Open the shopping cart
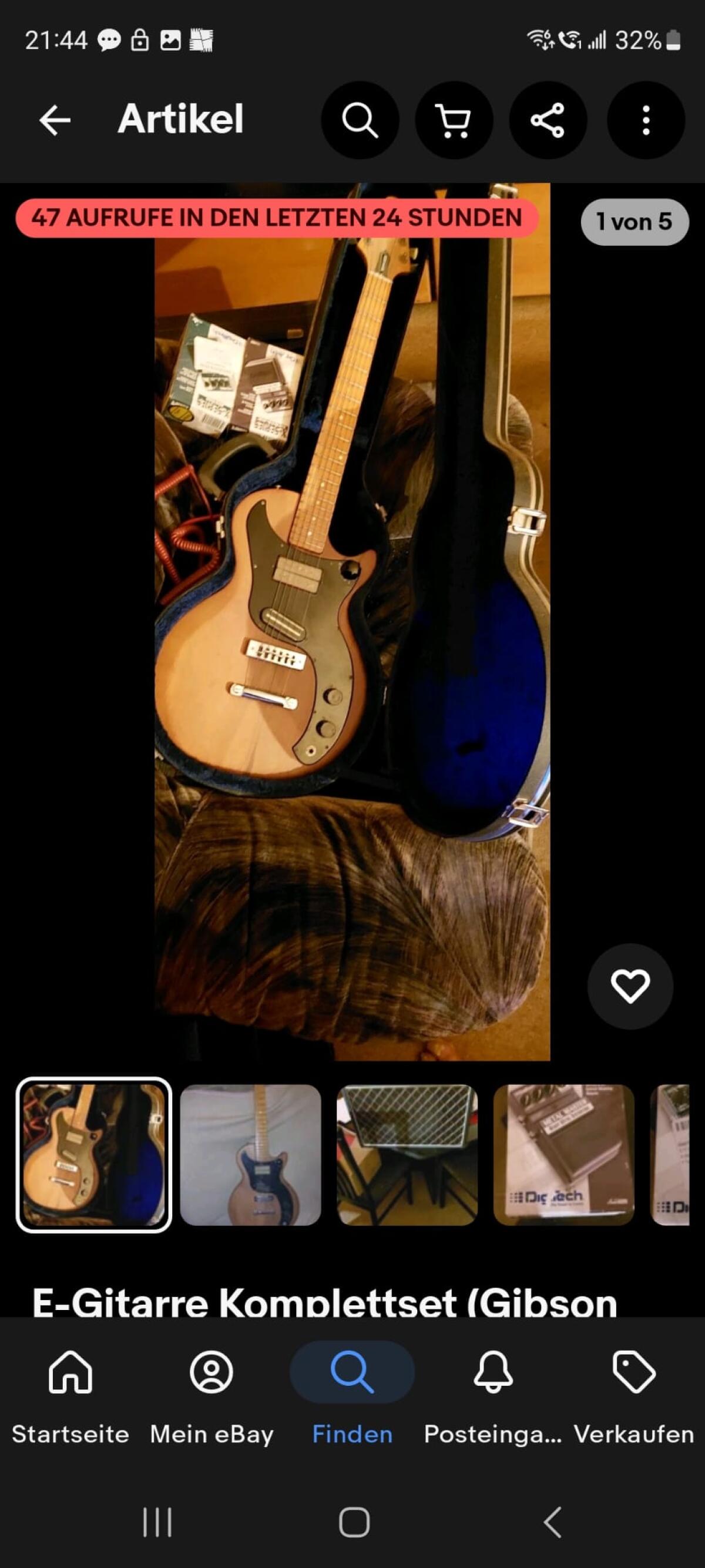The width and height of the screenshot is (705, 1568). pos(454,120)
